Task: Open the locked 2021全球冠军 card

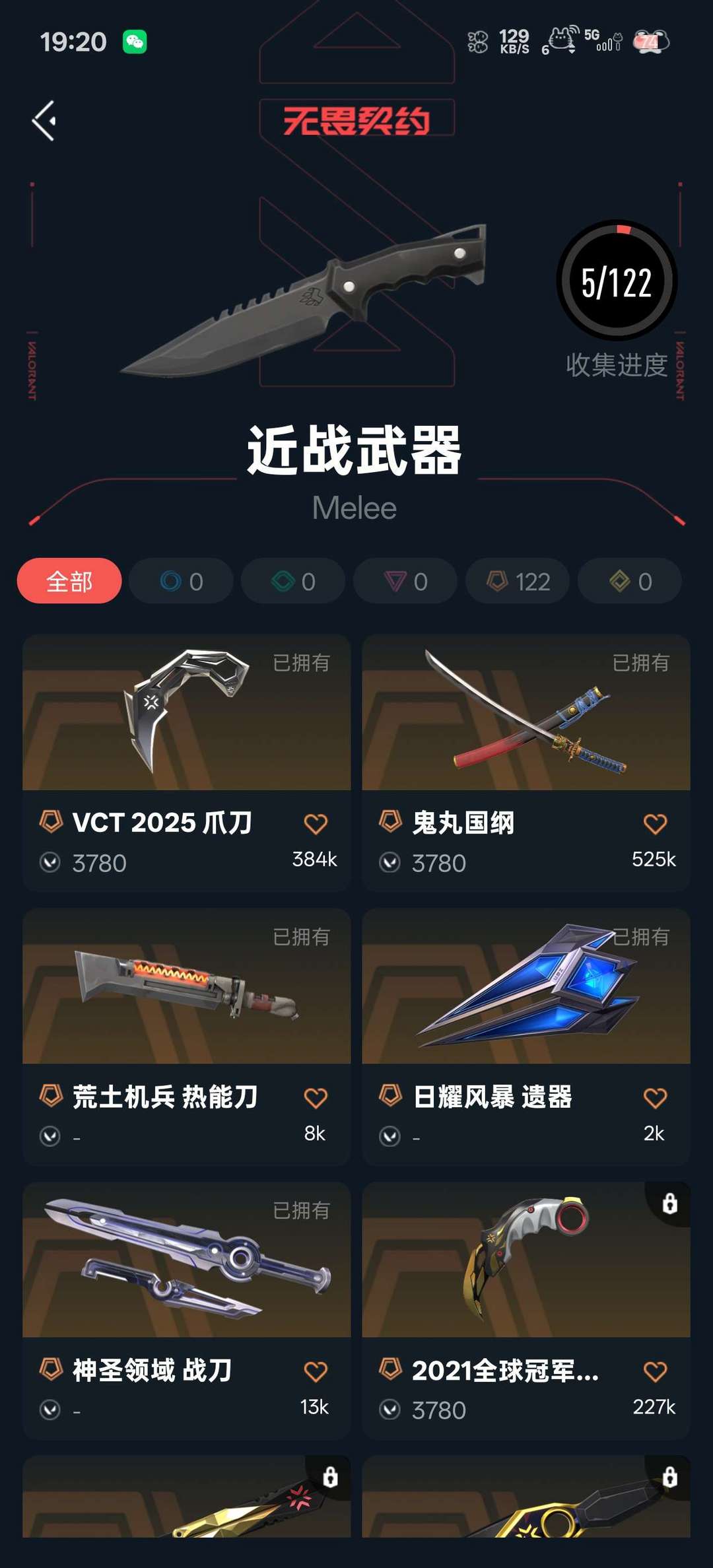Action: click(526, 1311)
